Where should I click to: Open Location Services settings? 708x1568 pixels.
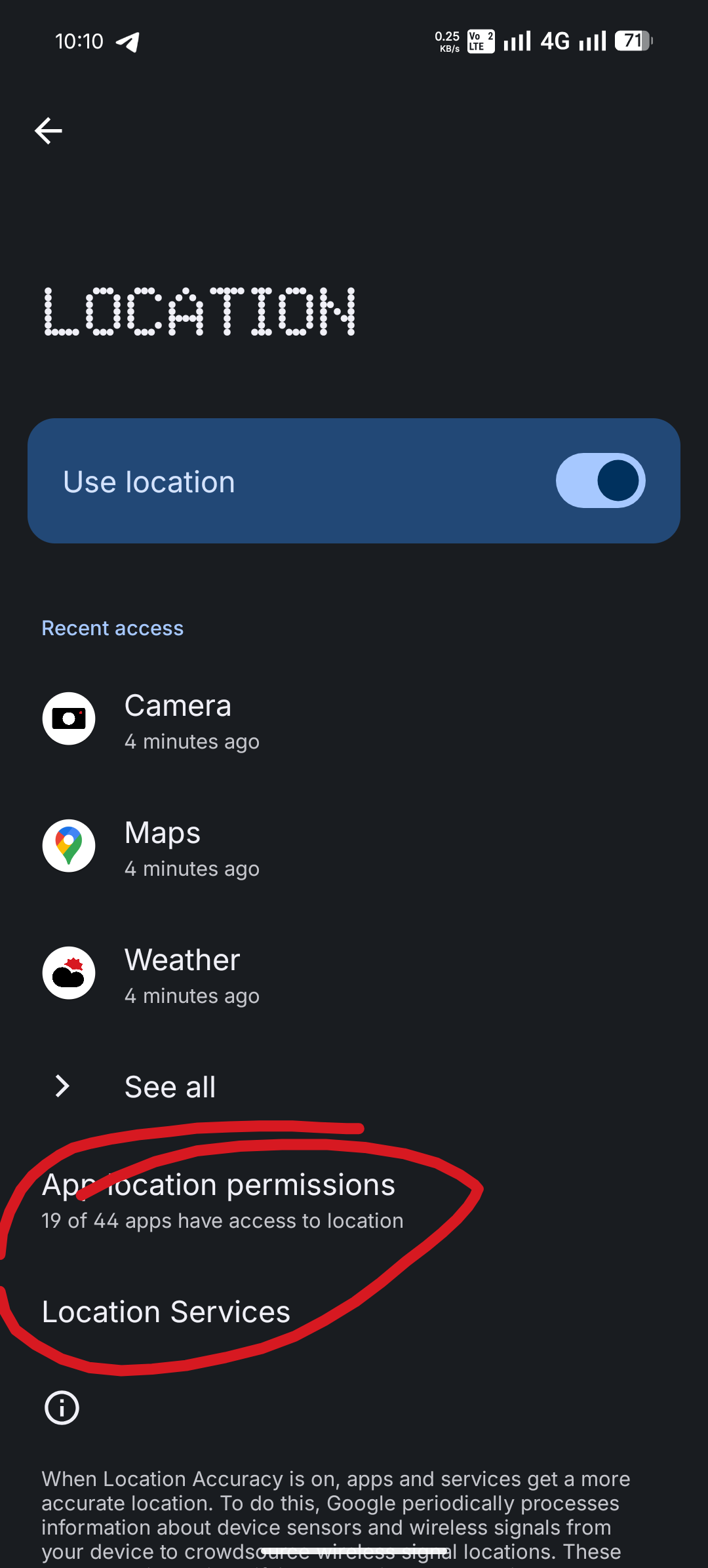167,1312
